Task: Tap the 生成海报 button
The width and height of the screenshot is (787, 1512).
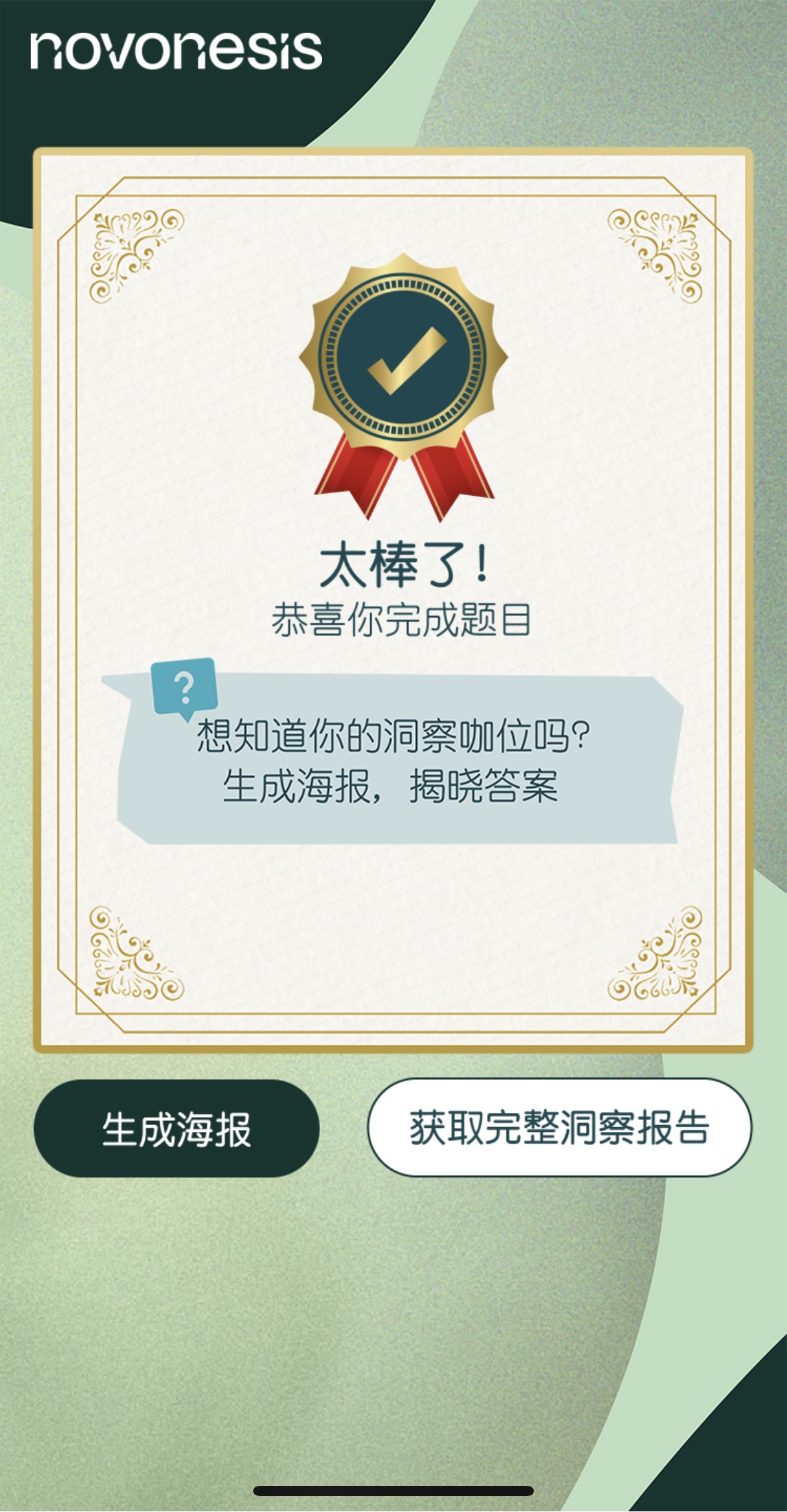Action: [x=176, y=1128]
